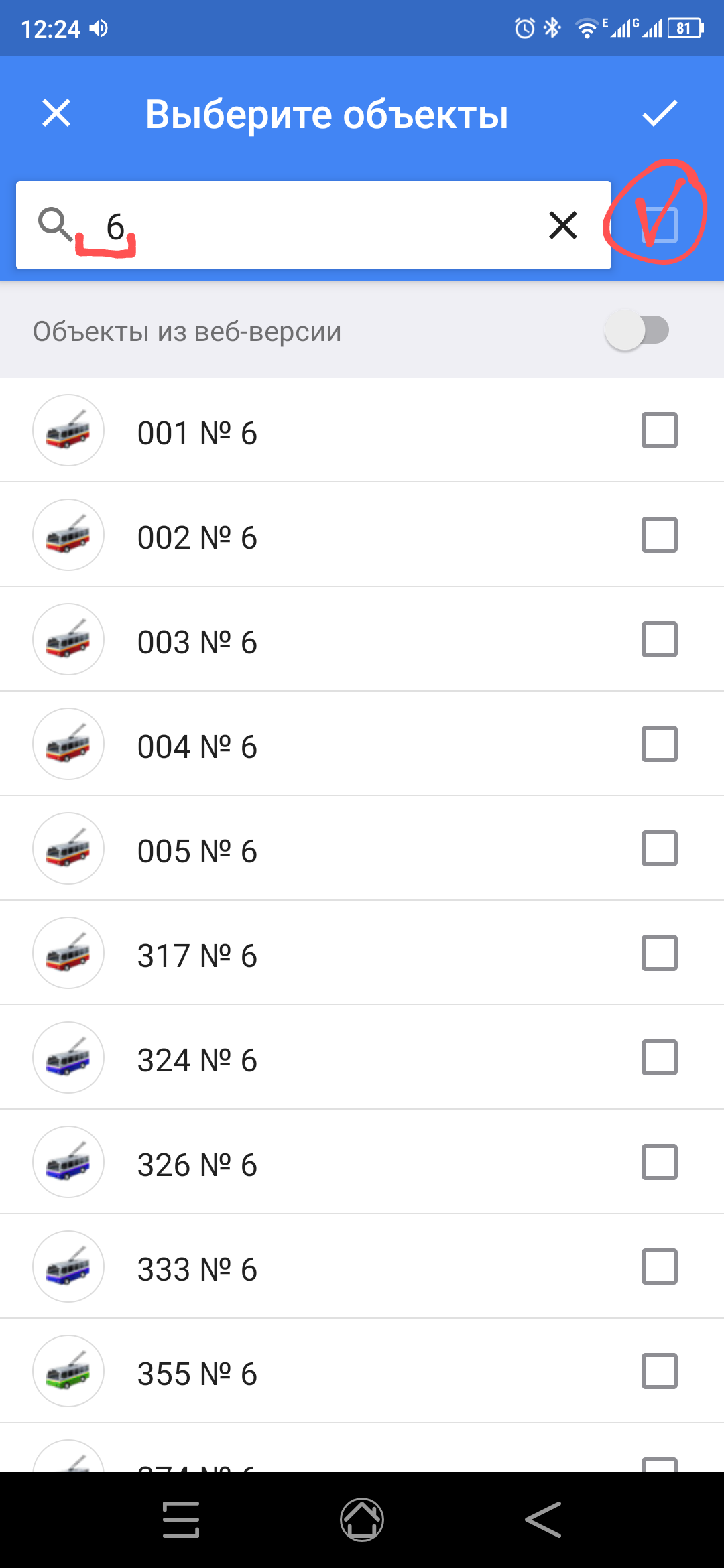Mark 003 № 6 as selected
The image size is (724, 1568).
click(660, 639)
